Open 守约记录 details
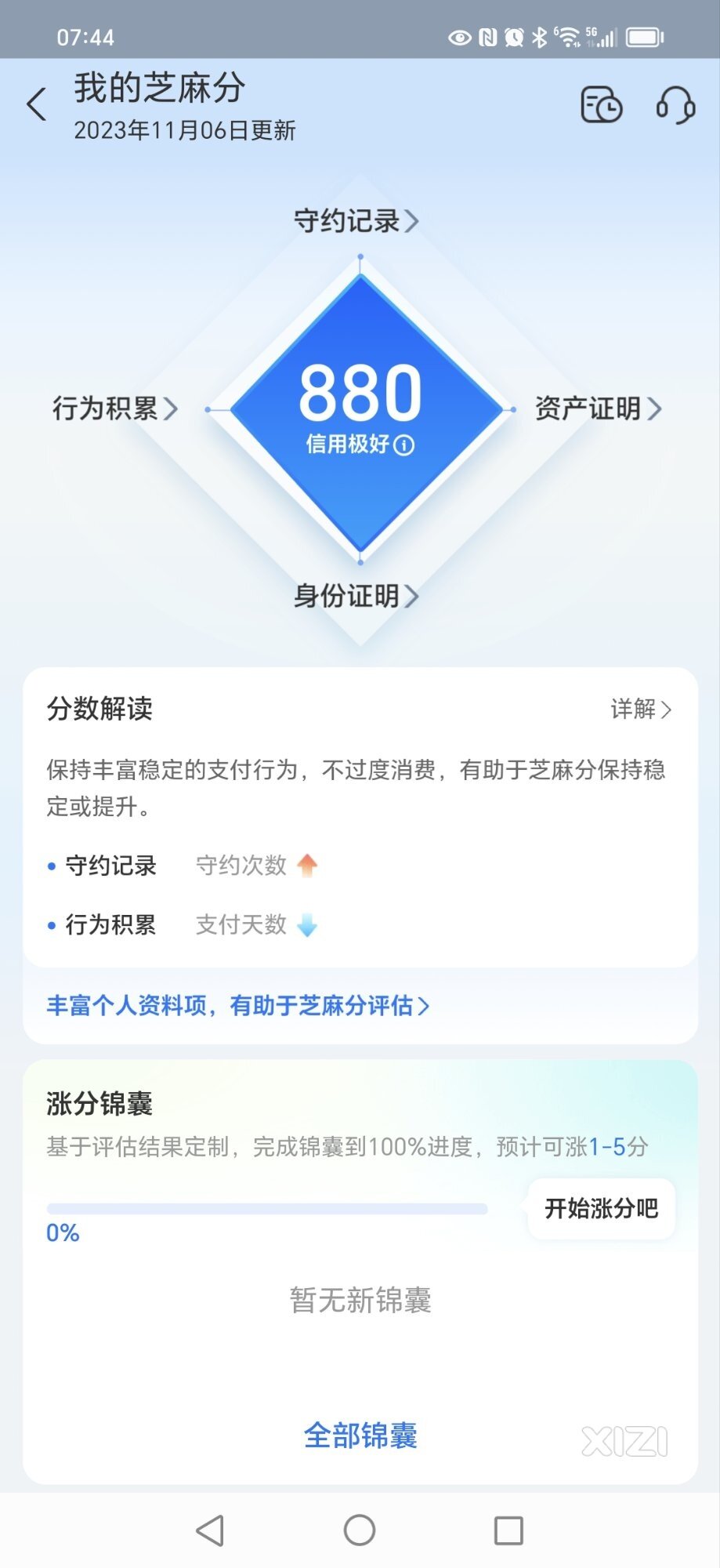The height and width of the screenshot is (1568, 720). pyautogui.click(x=356, y=221)
